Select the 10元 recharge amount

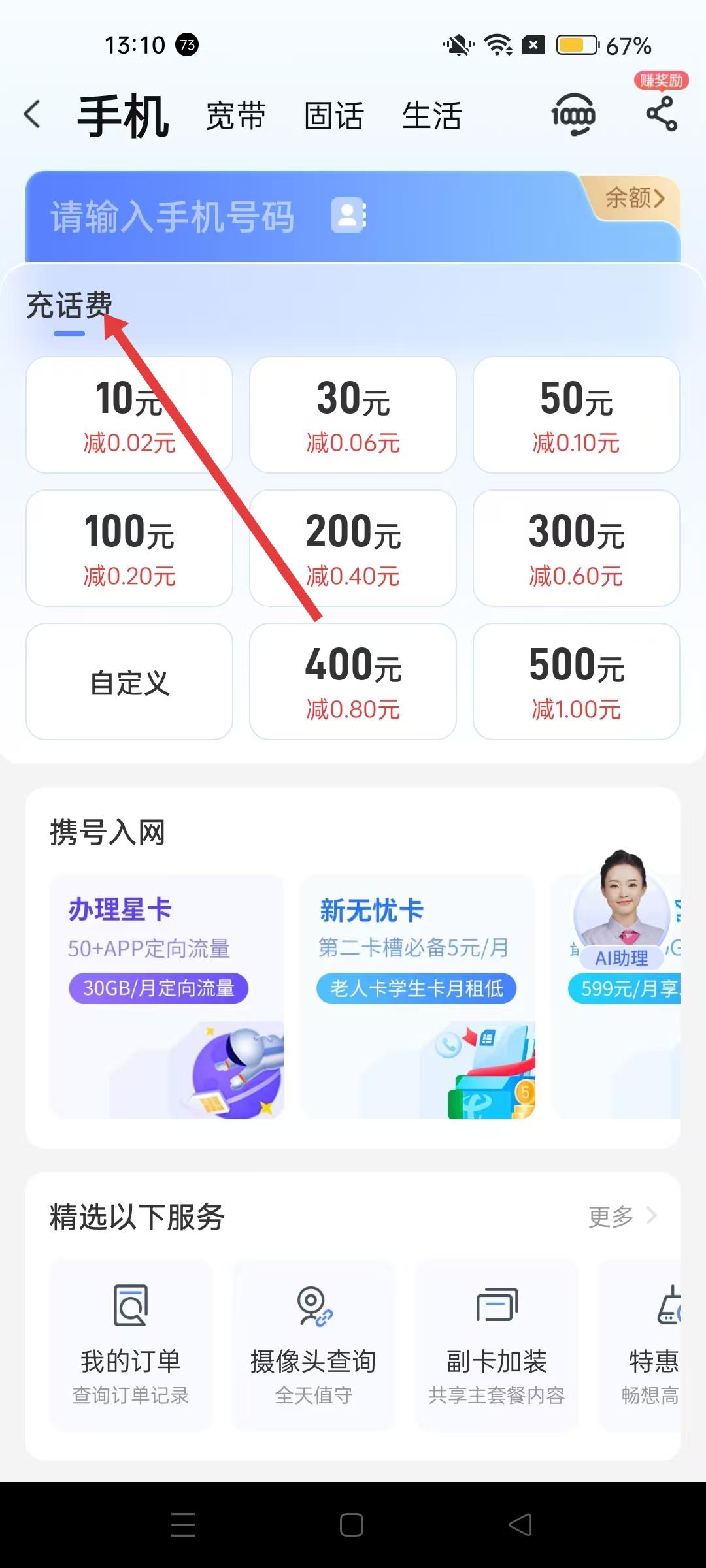tap(129, 415)
